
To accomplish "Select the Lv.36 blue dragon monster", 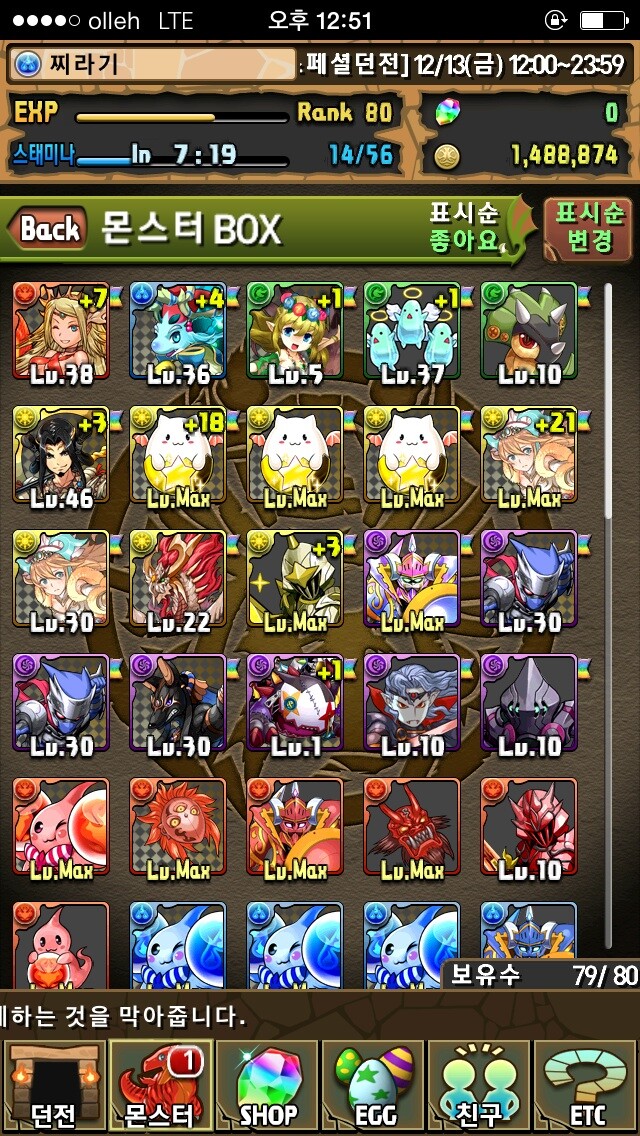I will [x=178, y=331].
